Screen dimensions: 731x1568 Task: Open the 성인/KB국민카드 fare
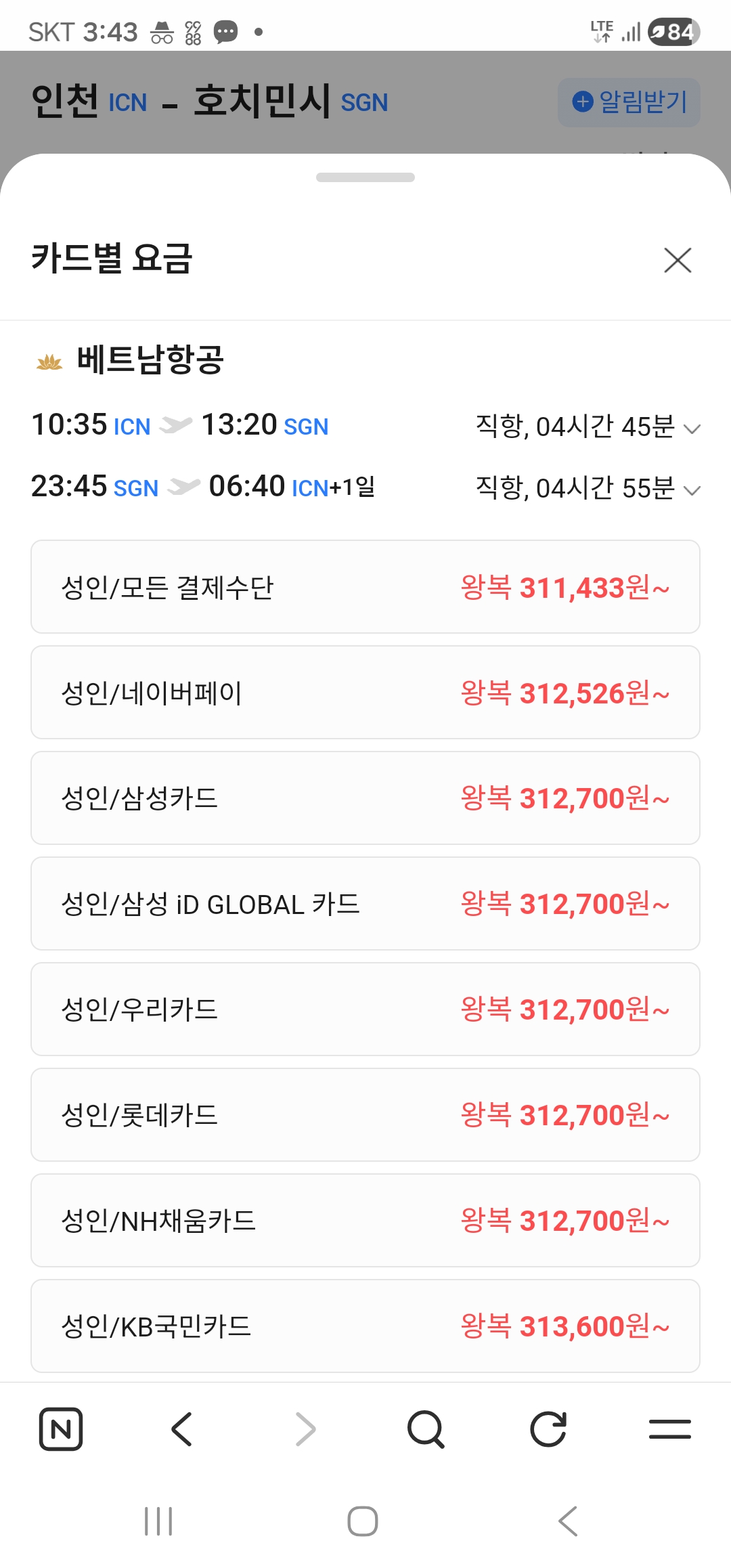click(x=365, y=1326)
